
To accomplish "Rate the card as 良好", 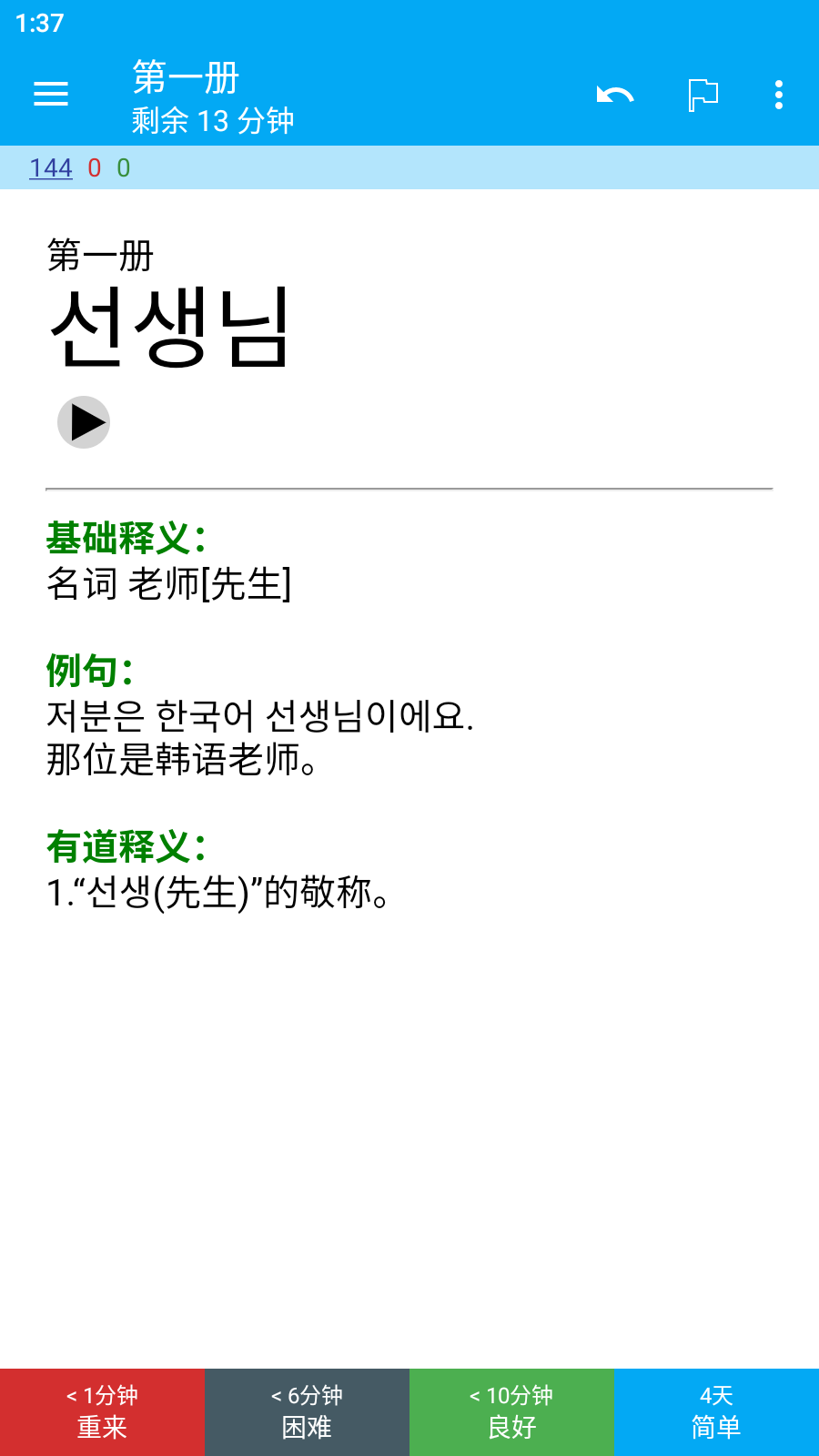I will tap(511, 1412).
